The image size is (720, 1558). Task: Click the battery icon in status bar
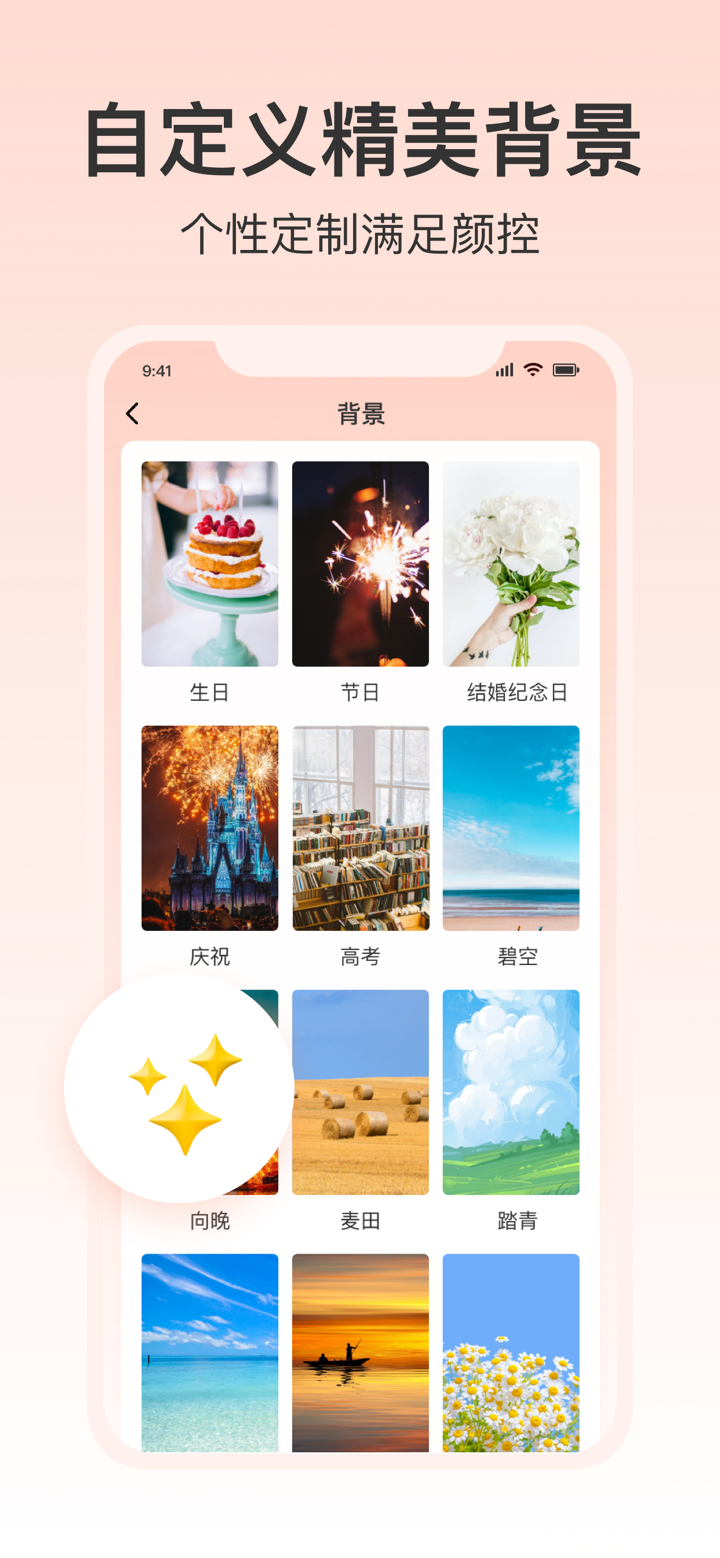point(565,370)
